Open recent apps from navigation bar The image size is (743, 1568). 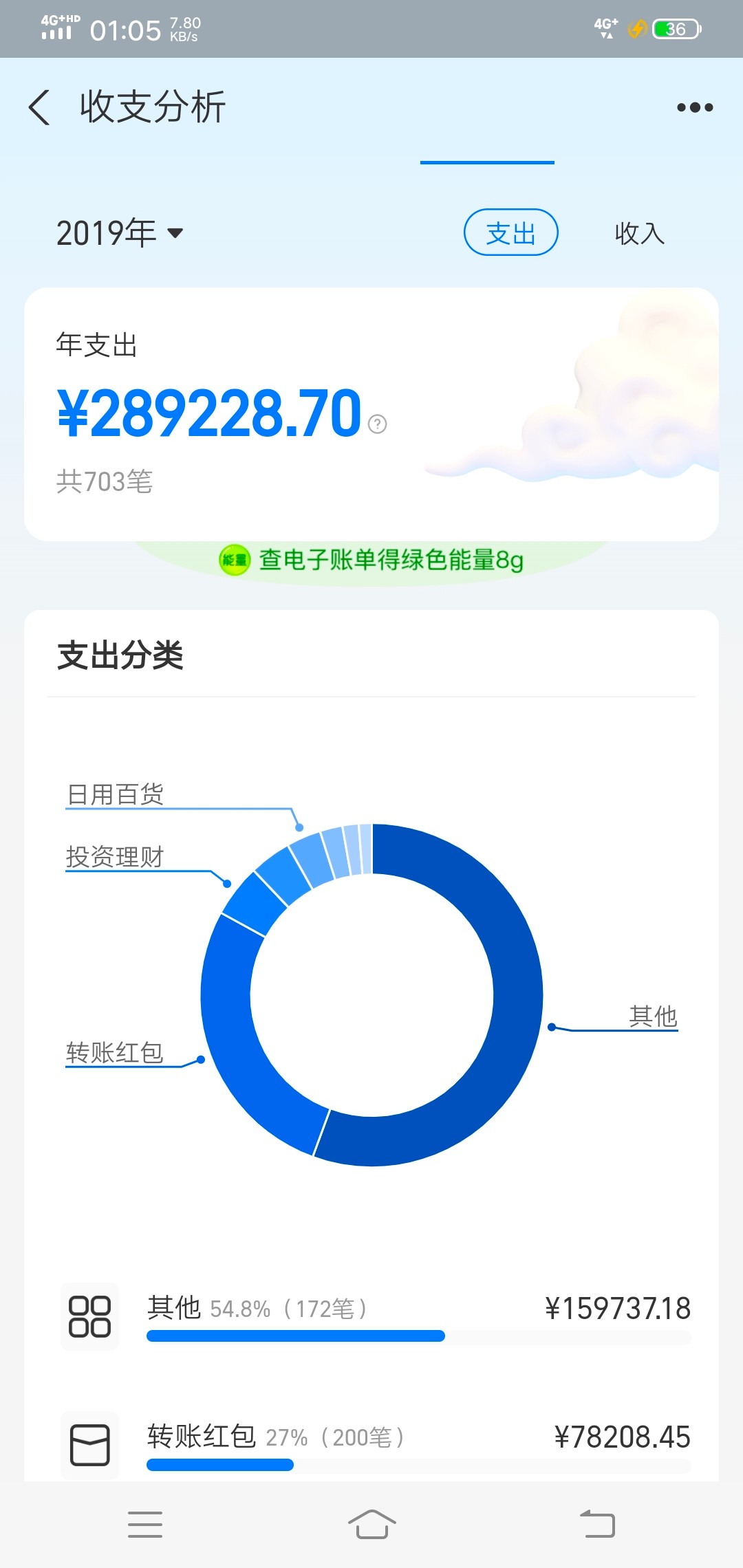pos(145,1524)
